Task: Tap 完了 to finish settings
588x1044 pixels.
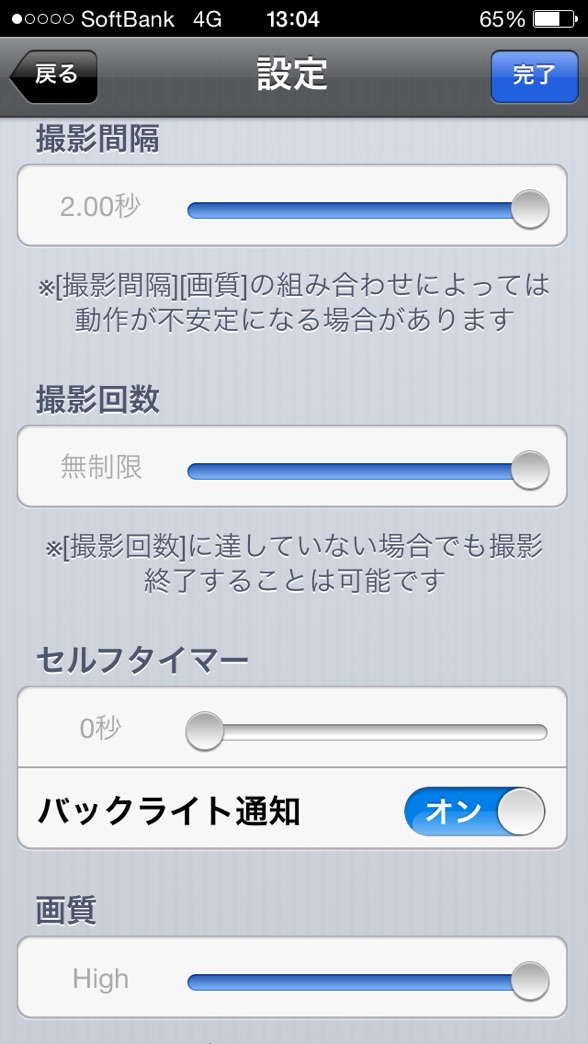Action: point(534,76)
